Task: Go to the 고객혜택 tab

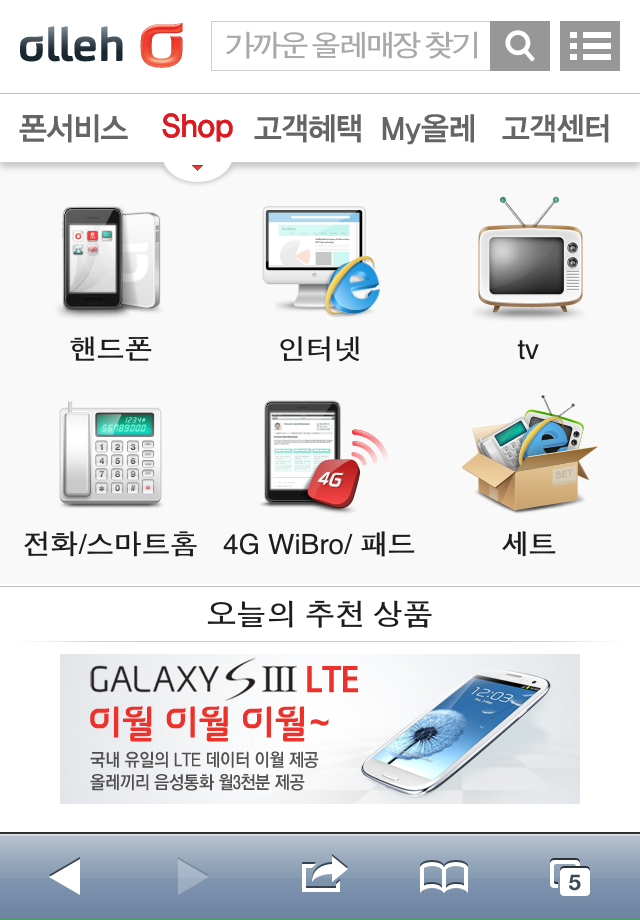Action: (307, 128)
